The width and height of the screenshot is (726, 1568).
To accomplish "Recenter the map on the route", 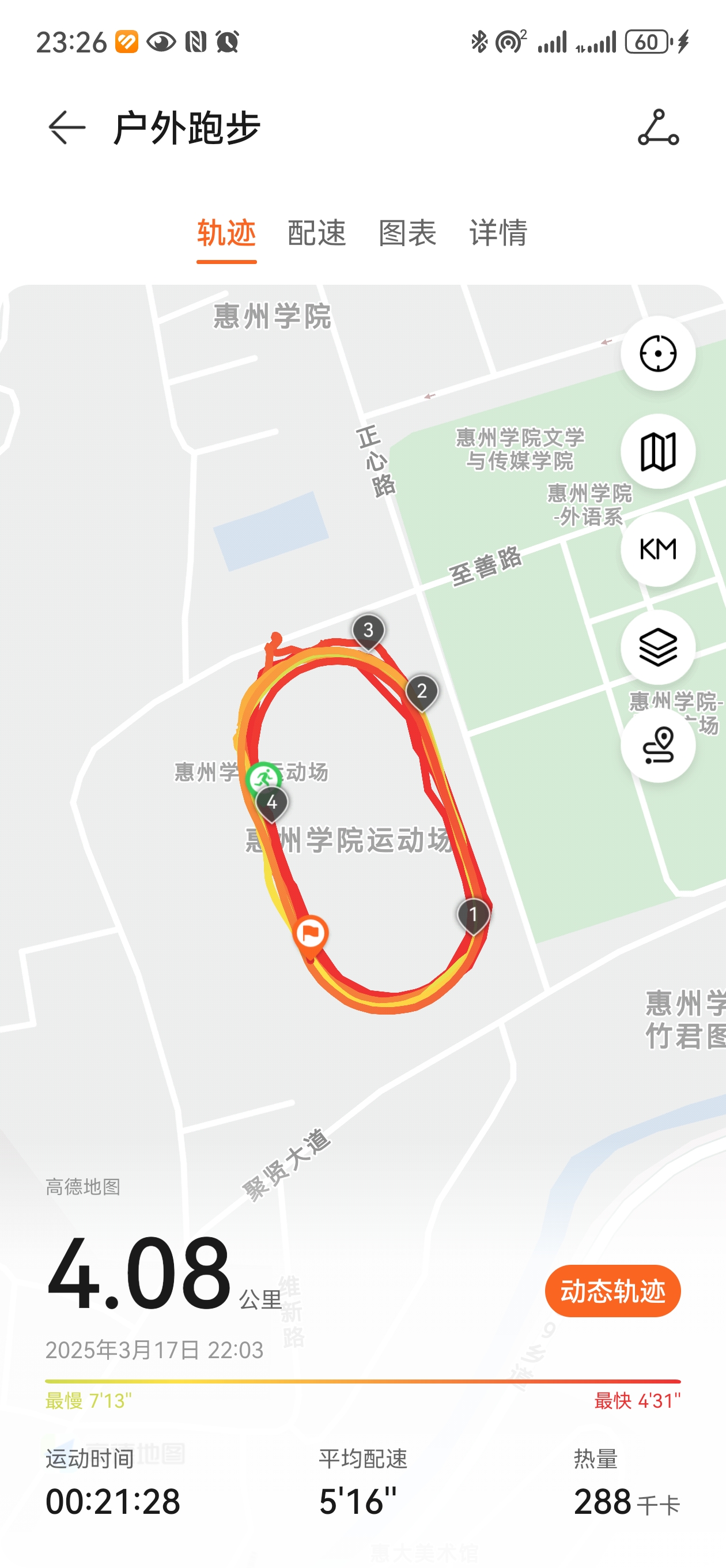I will coord(658,353).
